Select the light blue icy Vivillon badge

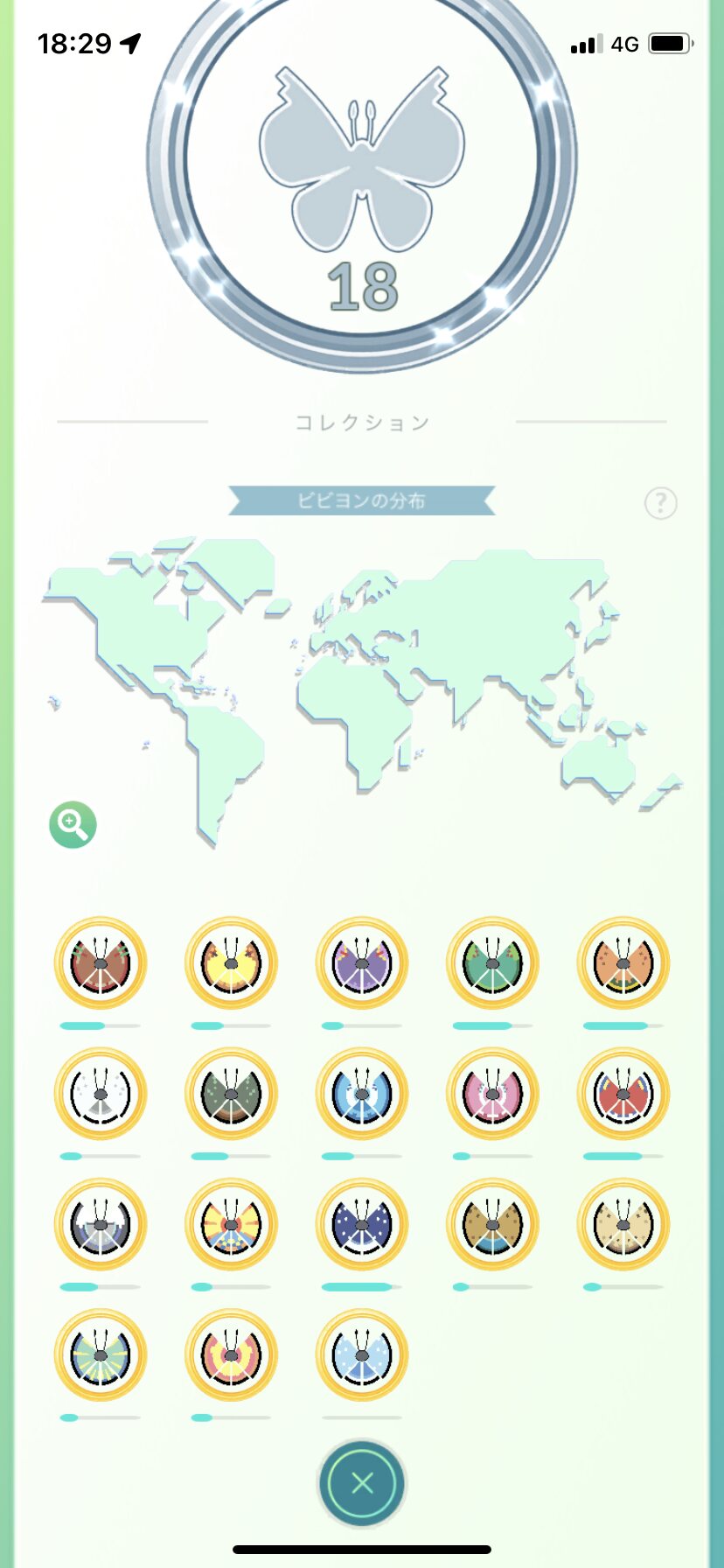(361, 1354)
